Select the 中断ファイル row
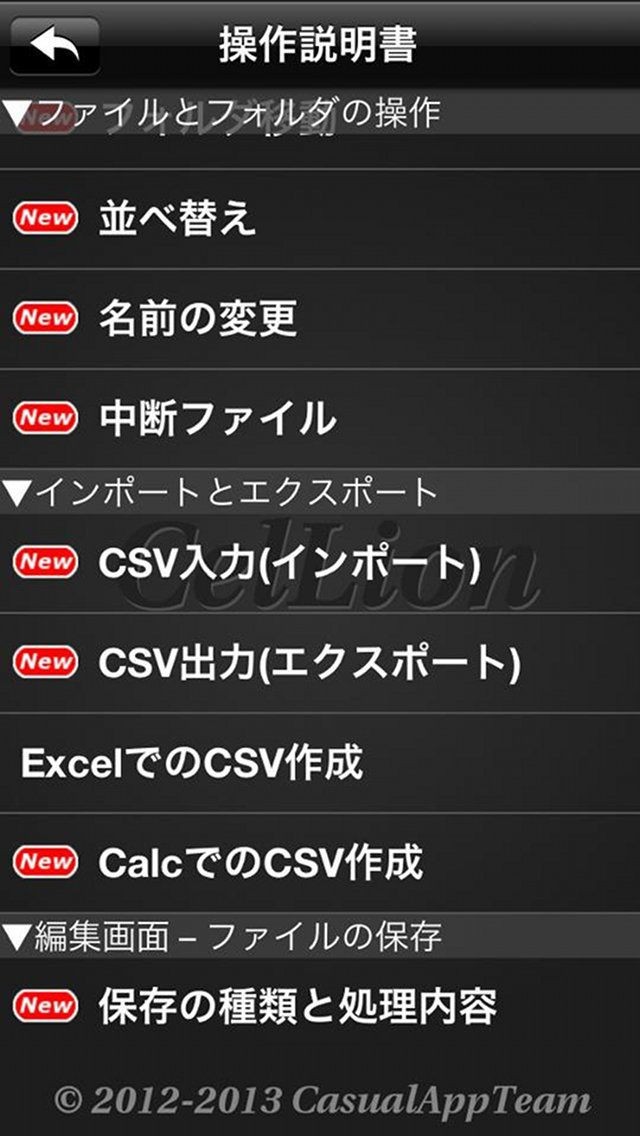The height and width of the screenshot is (1136, 640). pyautogui.click(x=320, y=418)
